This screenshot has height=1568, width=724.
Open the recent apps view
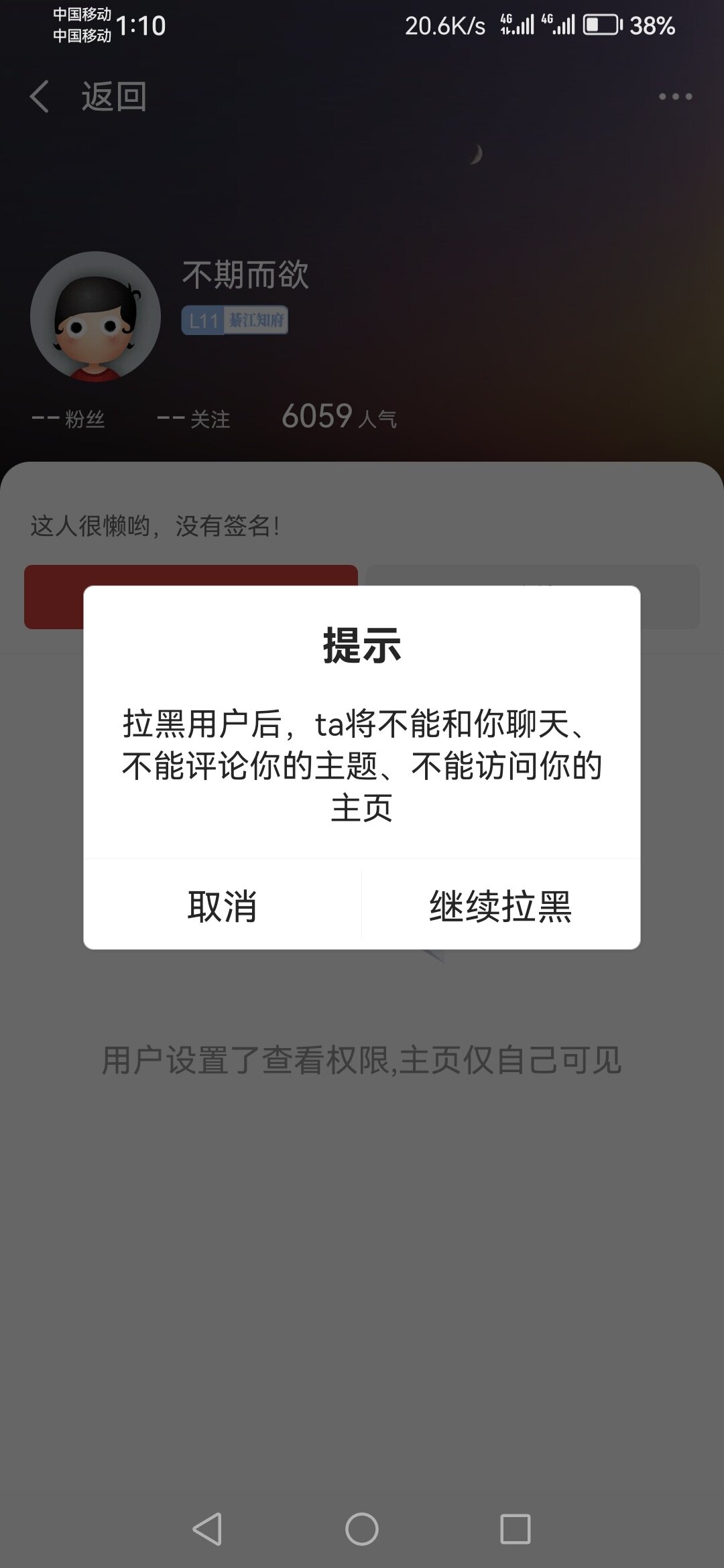516,1529
